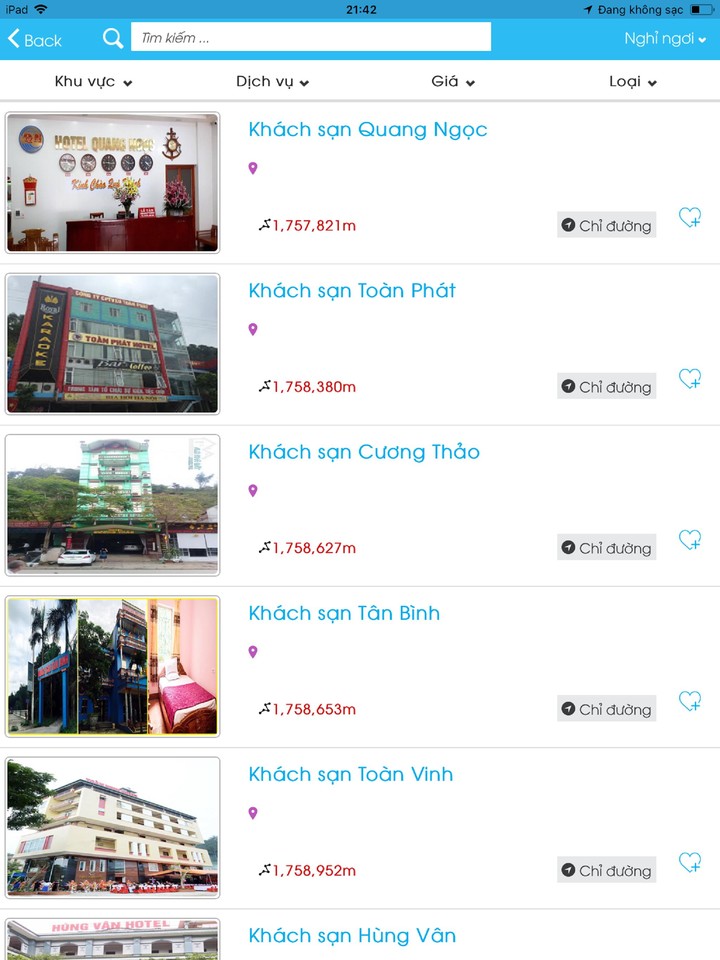Click the location pin icon under Khách sạn Quang Ngọc

pyautogui.click(x=253, y=168)
